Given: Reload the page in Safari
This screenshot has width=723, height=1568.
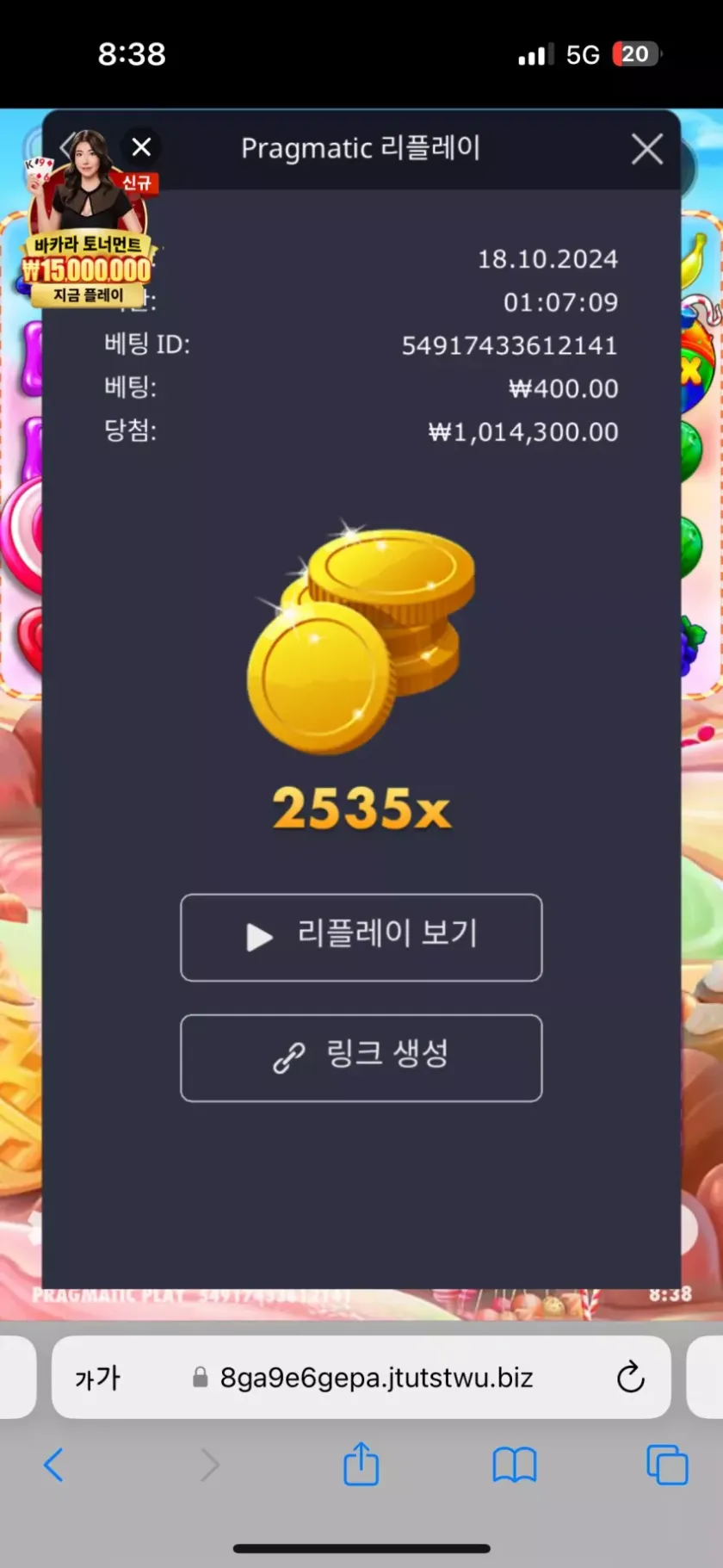Looking at the screenshot, I should point(630,1377).
